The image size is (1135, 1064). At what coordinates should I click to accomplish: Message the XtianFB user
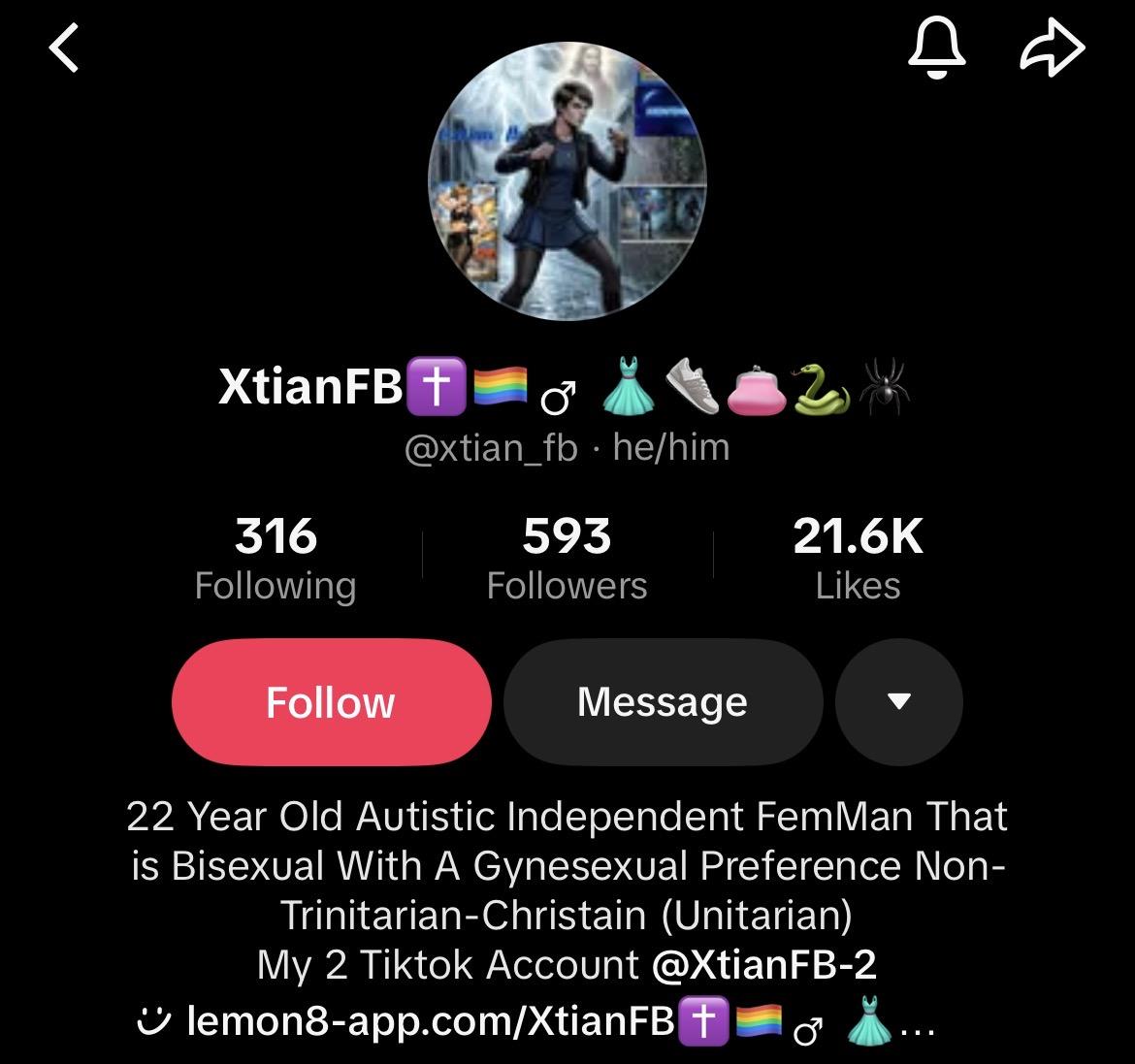click(x=663, y=701)
